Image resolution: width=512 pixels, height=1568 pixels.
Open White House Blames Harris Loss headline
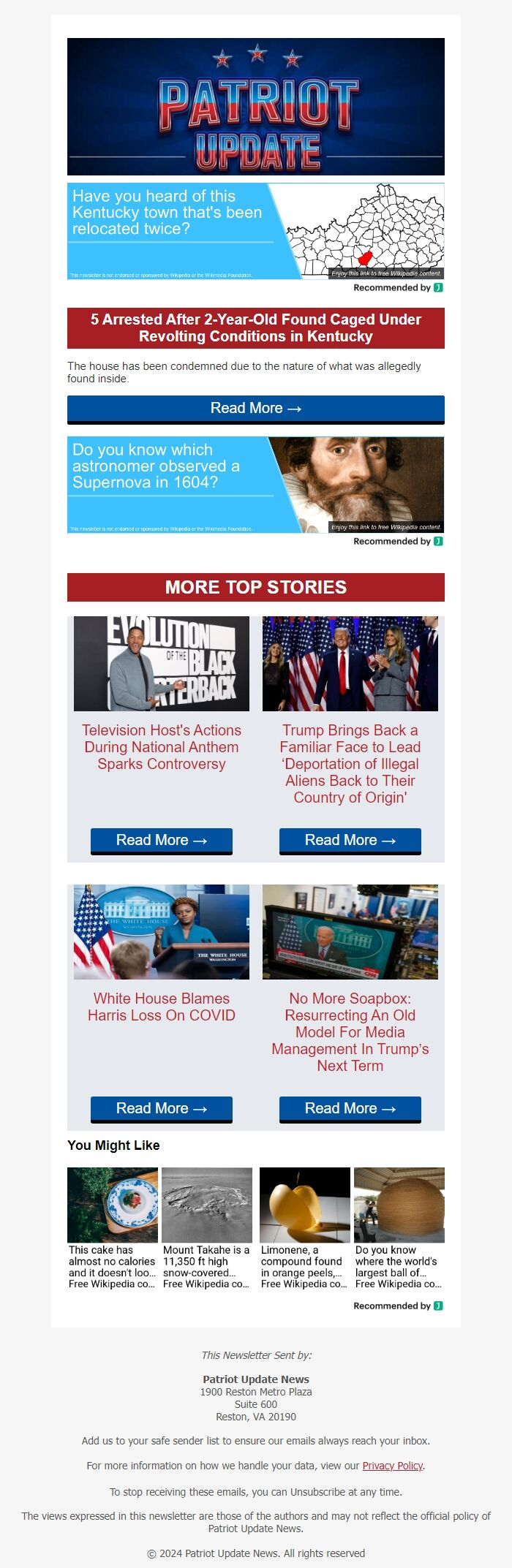[162, 1007]
